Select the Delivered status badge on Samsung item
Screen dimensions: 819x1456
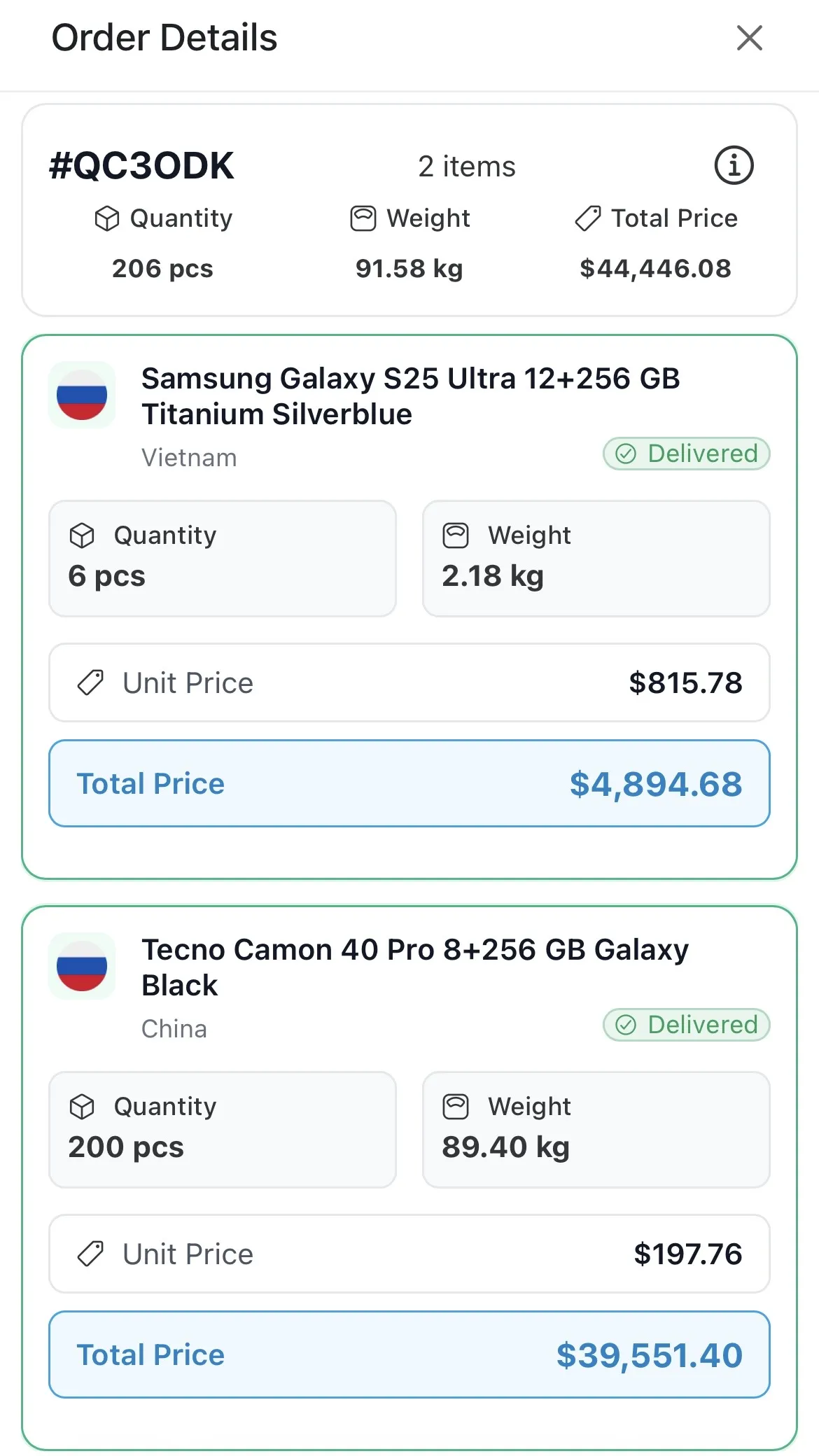coord(685,454)
